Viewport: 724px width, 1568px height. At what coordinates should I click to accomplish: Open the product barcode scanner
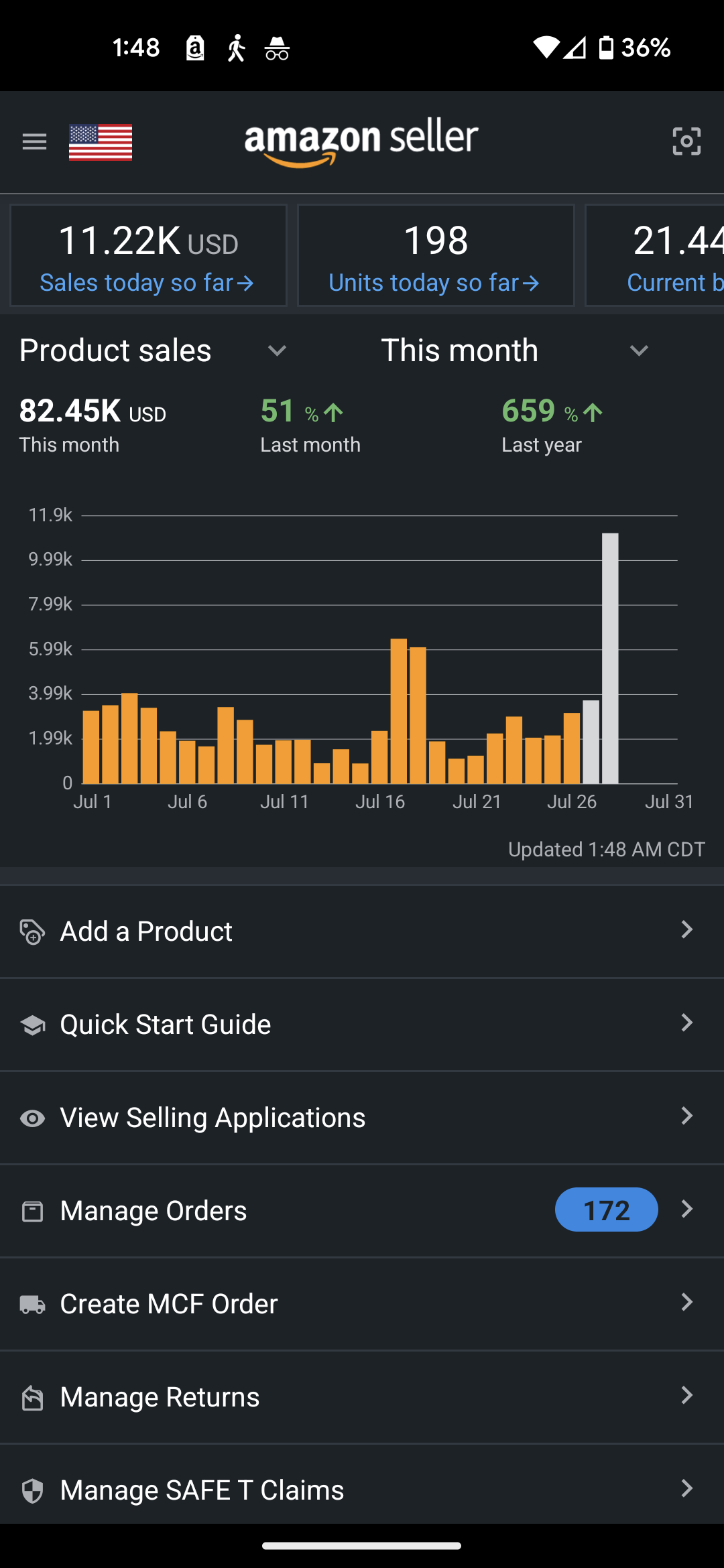686,141
